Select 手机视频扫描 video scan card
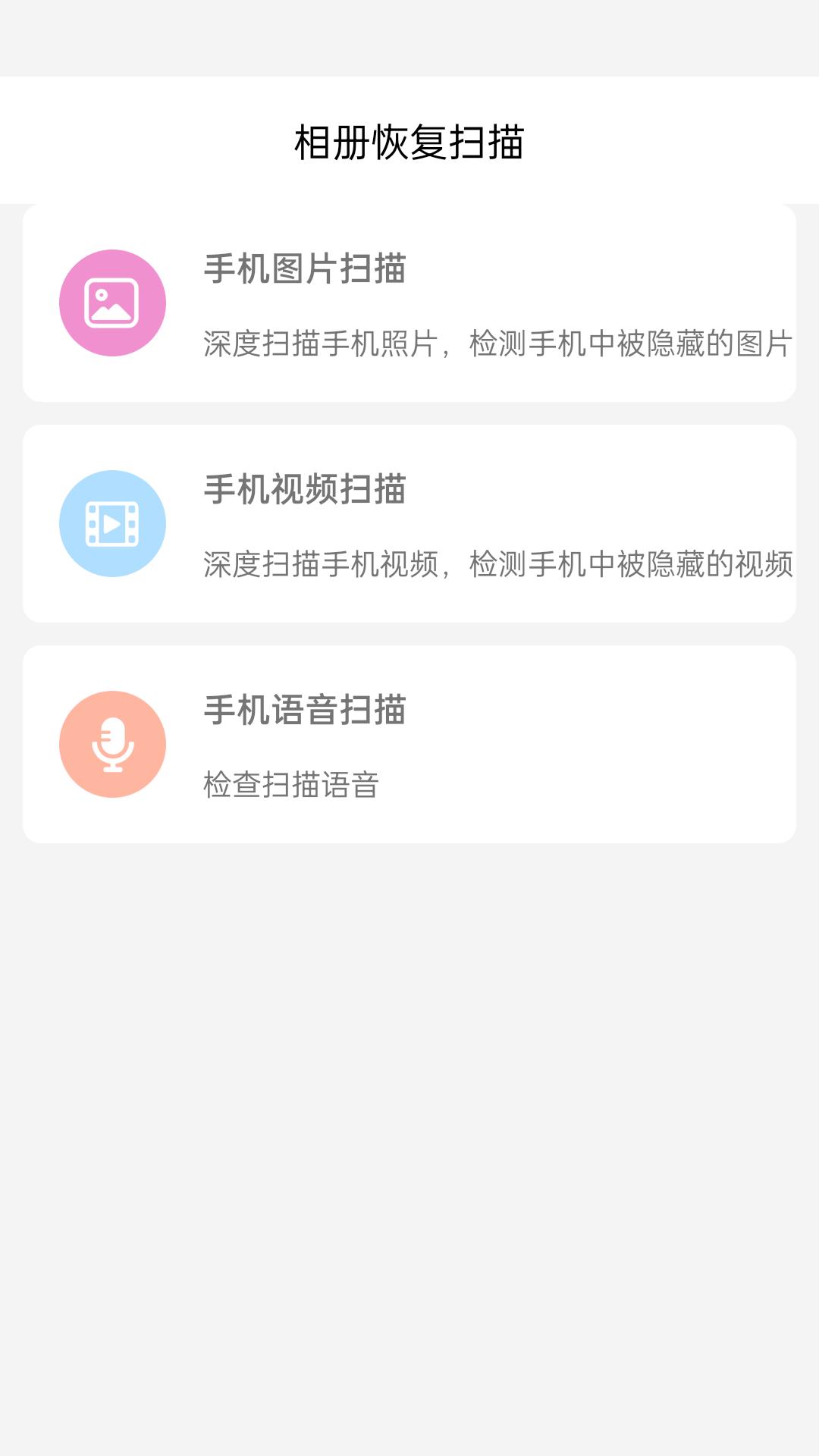This screenshot has width=819, height=1456. (409, 524)
